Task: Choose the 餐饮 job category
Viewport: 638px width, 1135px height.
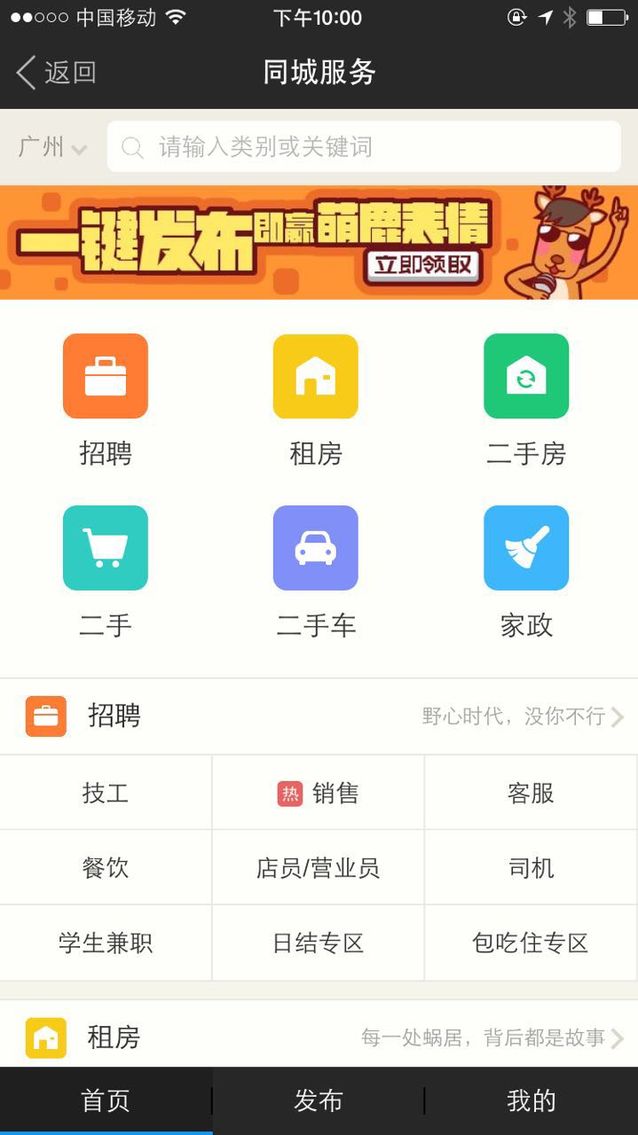Action: coord(105,868)
